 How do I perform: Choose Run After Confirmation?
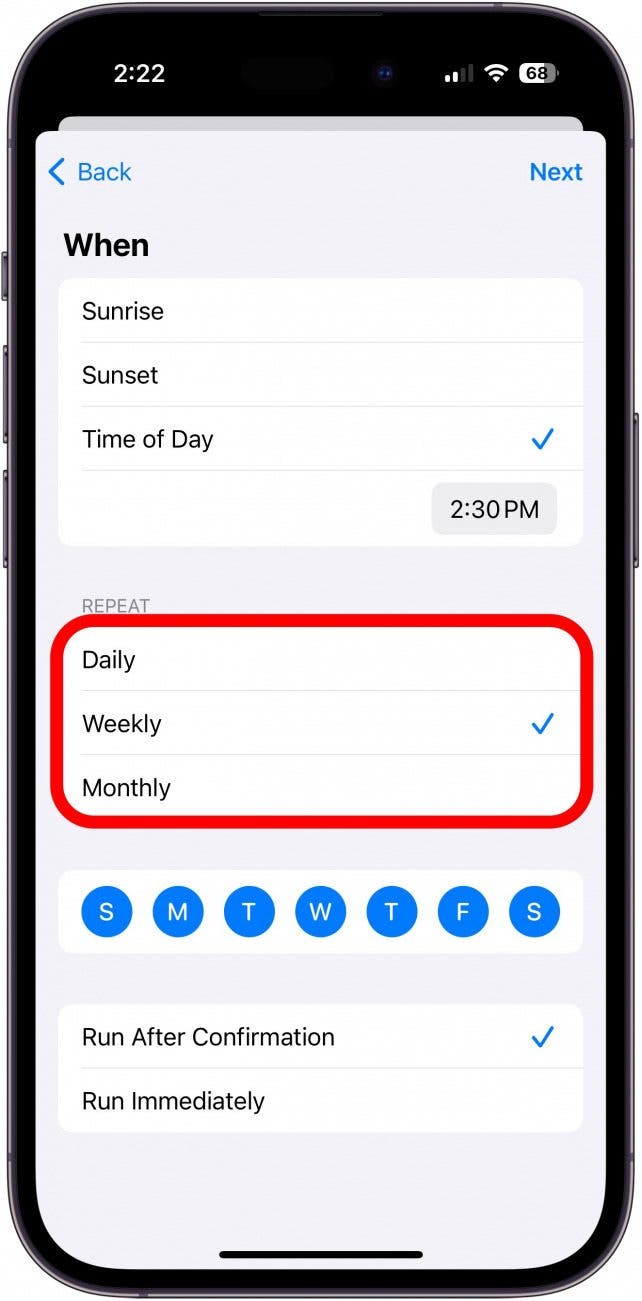(320, 1037)
